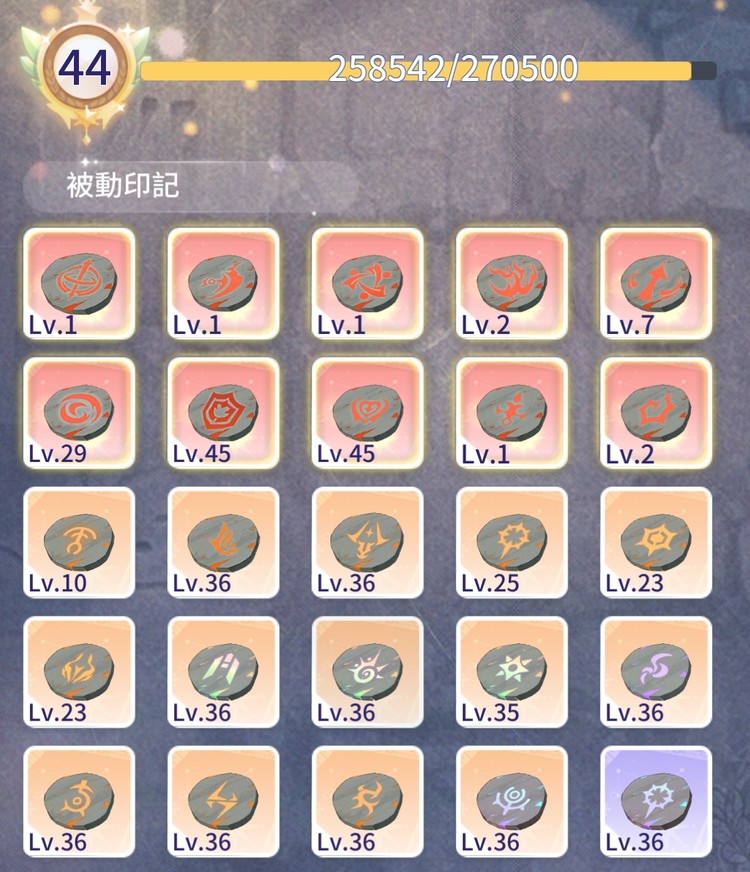750x872 pixels.
Task: Open the Lv.10 orange crescent rune seal
Action: pos(78,543)
